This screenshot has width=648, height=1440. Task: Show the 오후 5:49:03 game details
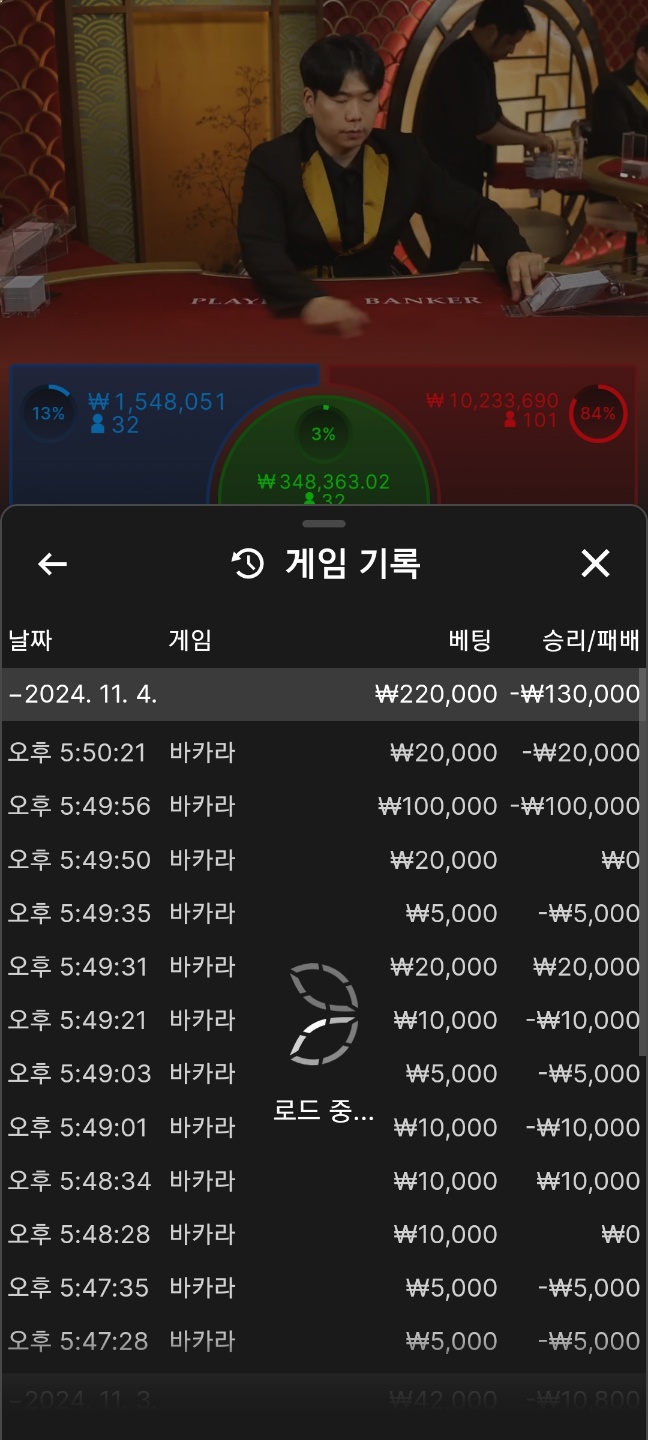coord(323,1074)
